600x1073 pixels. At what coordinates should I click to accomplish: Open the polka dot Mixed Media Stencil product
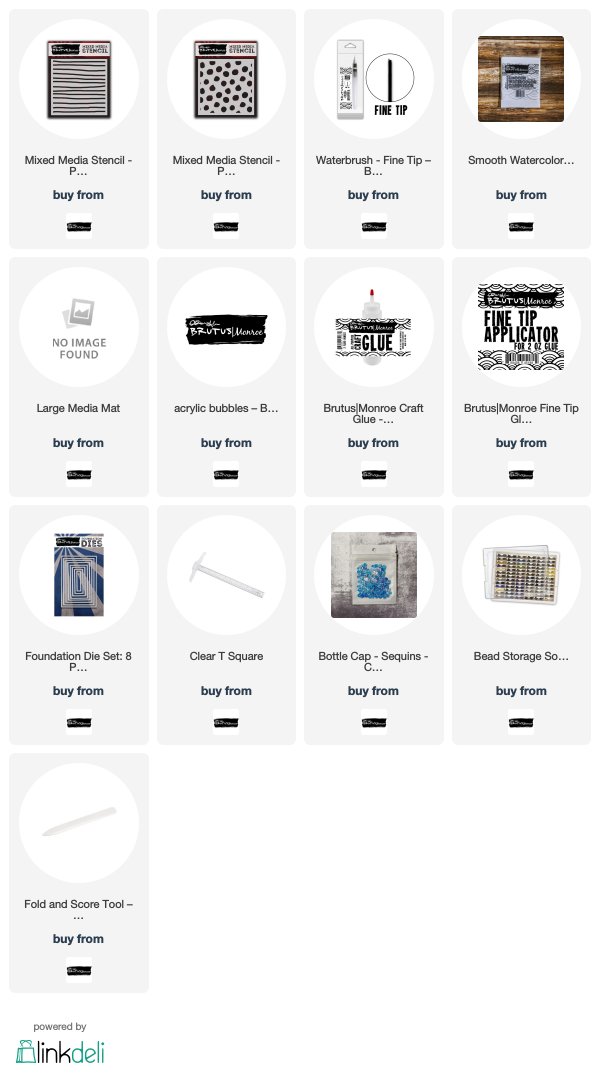(x=226, y=129)
